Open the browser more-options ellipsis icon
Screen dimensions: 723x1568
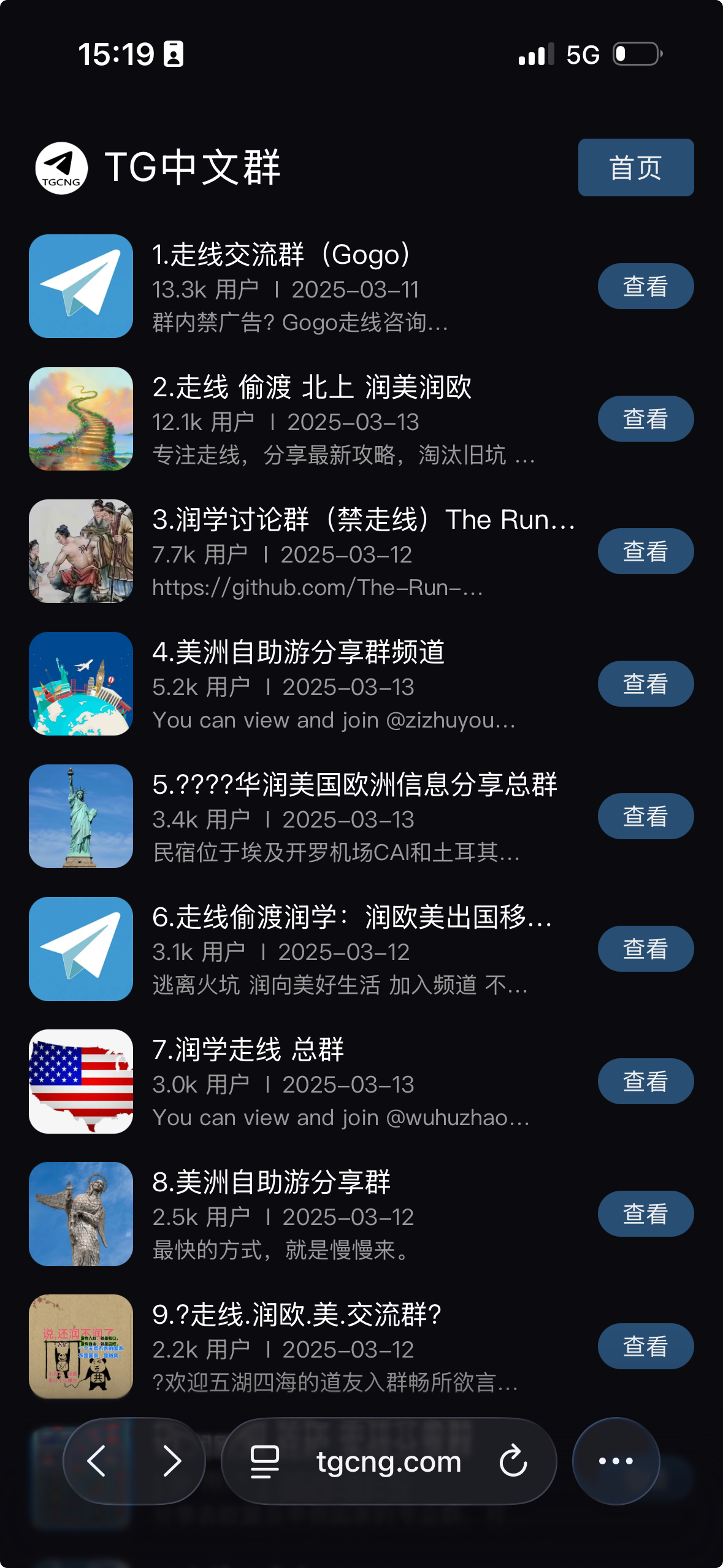pos(616,1461)
